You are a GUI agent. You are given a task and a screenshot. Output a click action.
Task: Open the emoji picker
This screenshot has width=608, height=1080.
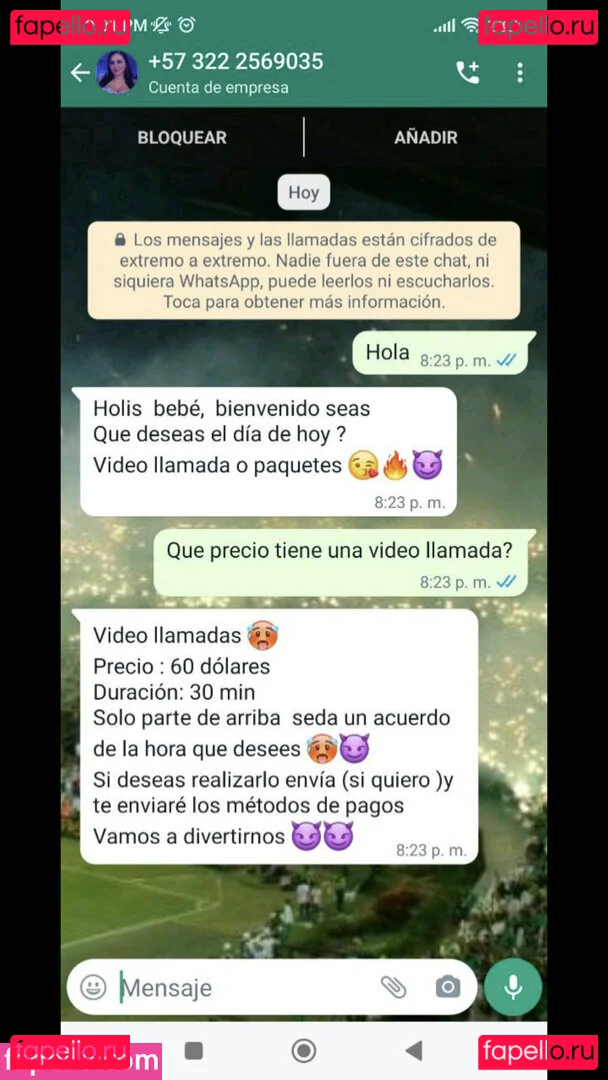coord(93,988)
